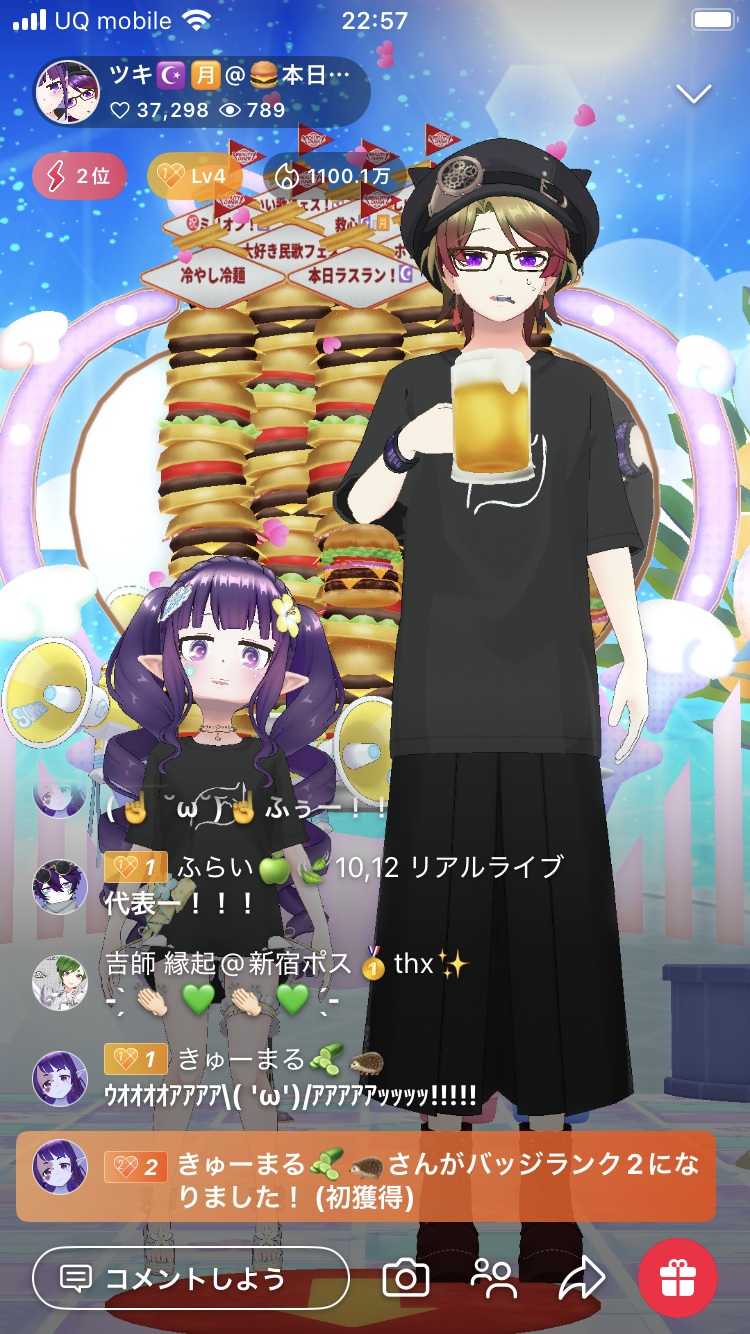Screen dimensions: 750x1334
Task: Tap the badge rank 2 notification banner
Action: coord(366,1177)
